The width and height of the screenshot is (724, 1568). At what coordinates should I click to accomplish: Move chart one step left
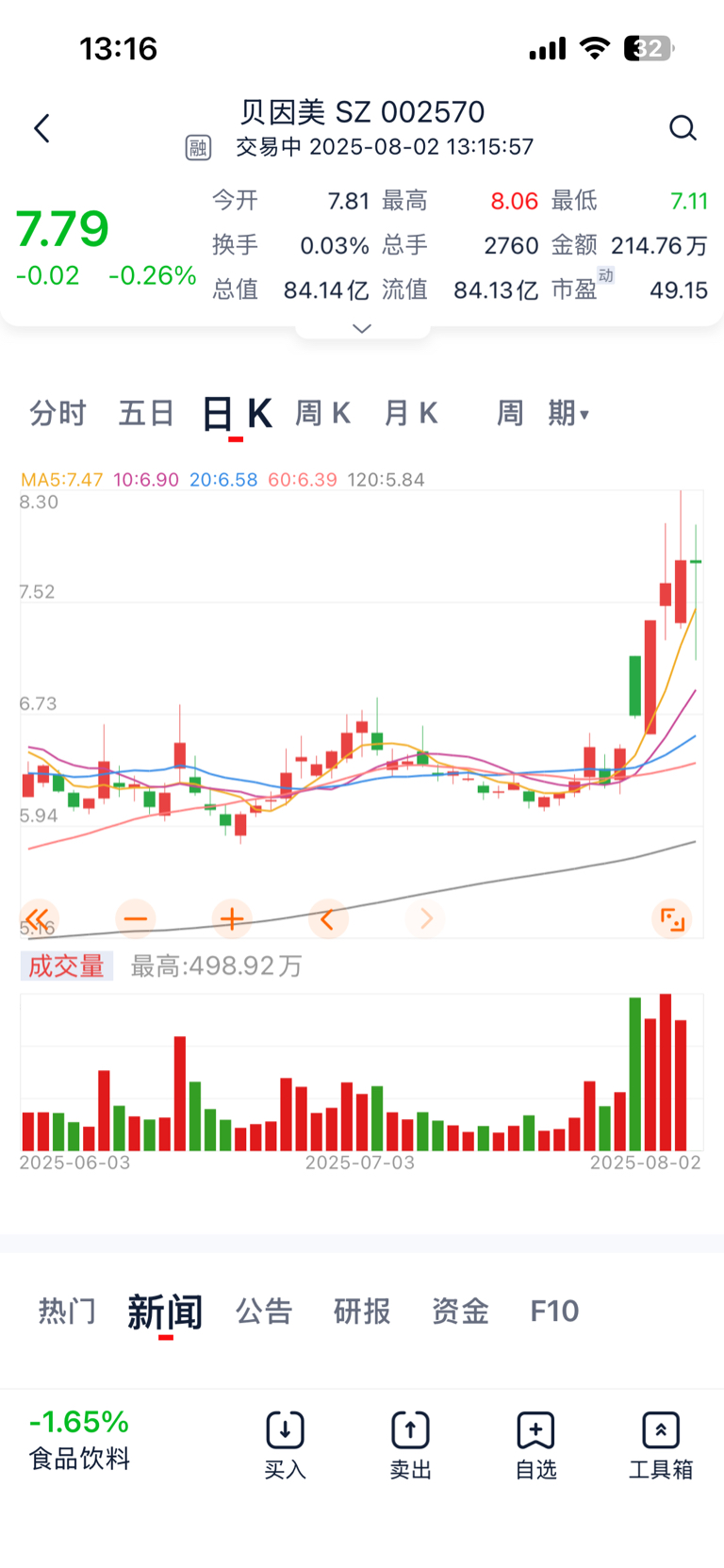click(x=328, y=918)
